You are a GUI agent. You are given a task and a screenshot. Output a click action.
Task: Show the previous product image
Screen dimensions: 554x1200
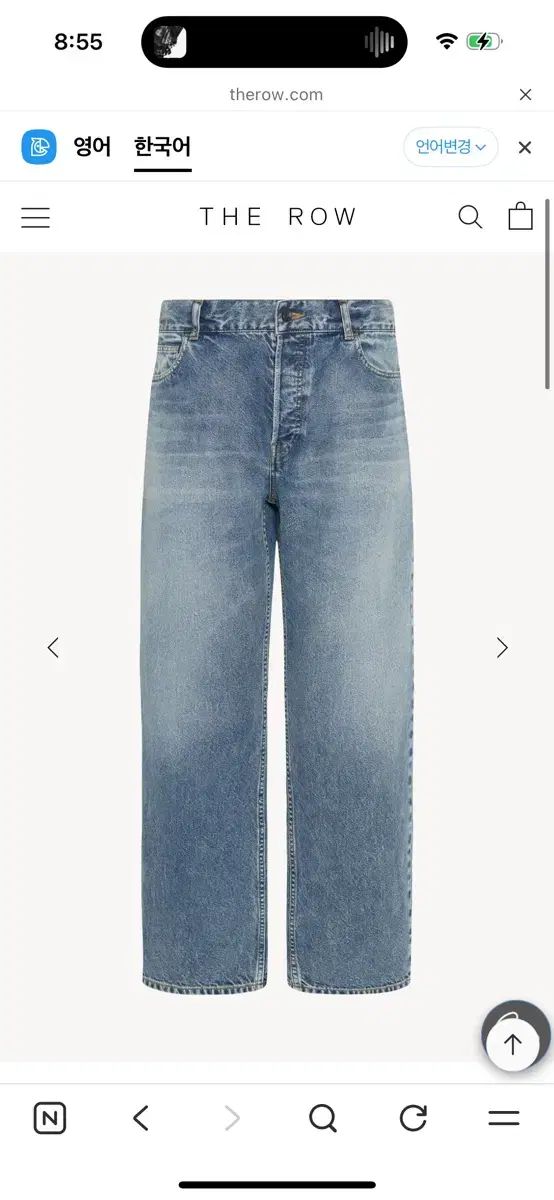(53, 648)
